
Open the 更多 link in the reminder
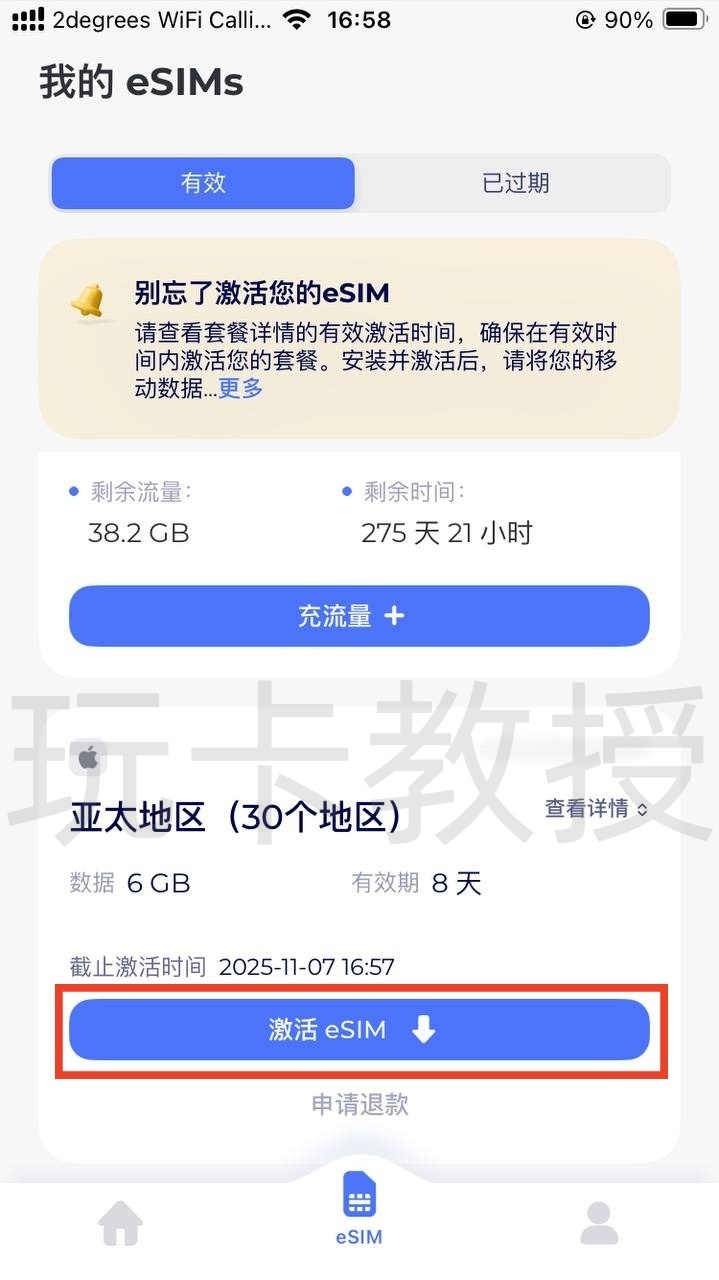coord(241,389)
